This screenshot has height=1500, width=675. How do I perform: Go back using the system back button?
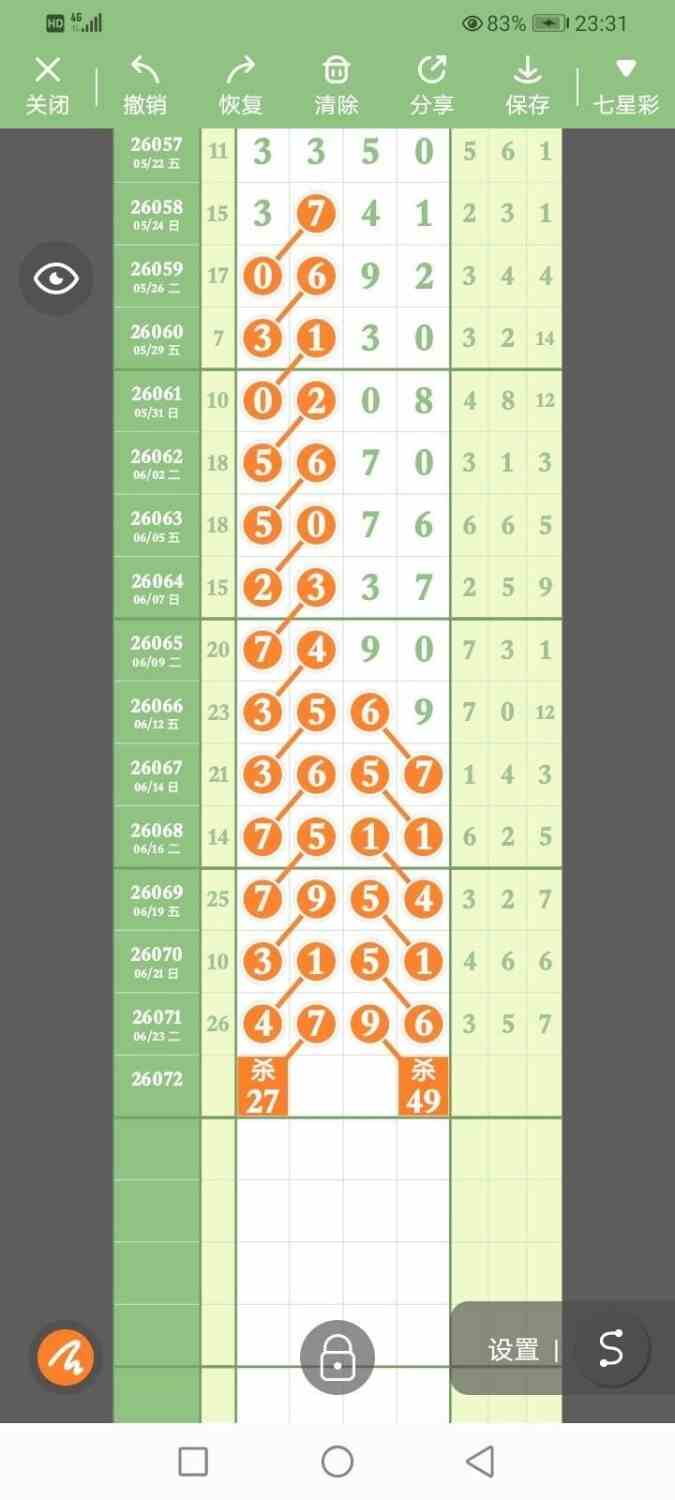tap(481, 1461)
